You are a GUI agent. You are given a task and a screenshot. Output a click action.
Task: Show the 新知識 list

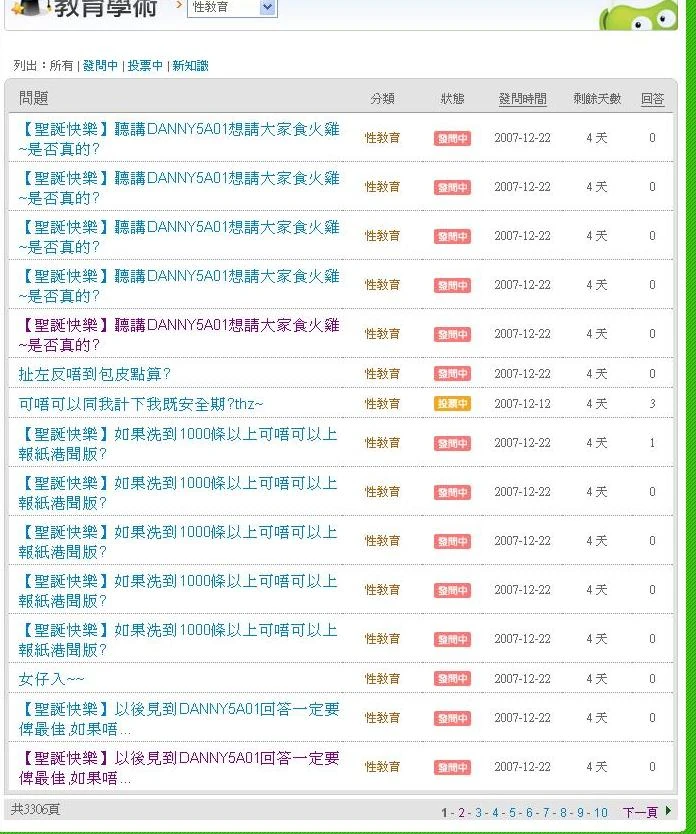pos(190,66)
